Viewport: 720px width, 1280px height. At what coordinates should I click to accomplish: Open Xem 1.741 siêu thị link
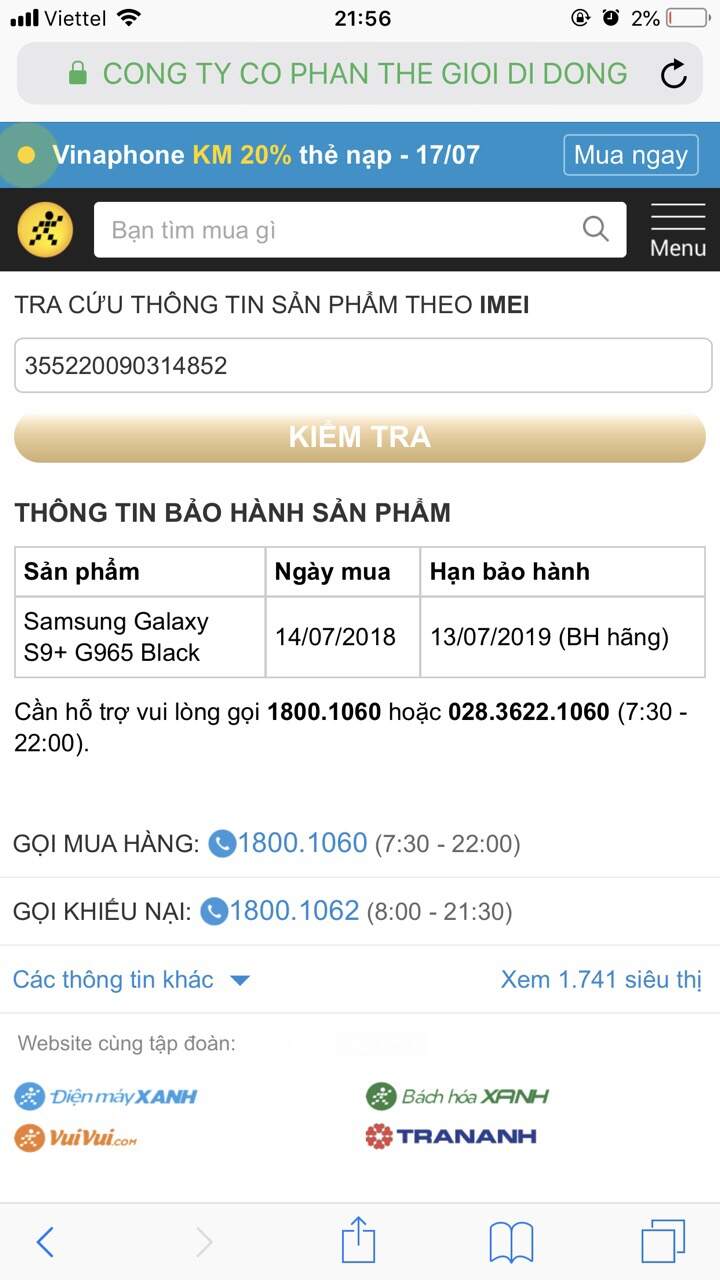[601, 979]
